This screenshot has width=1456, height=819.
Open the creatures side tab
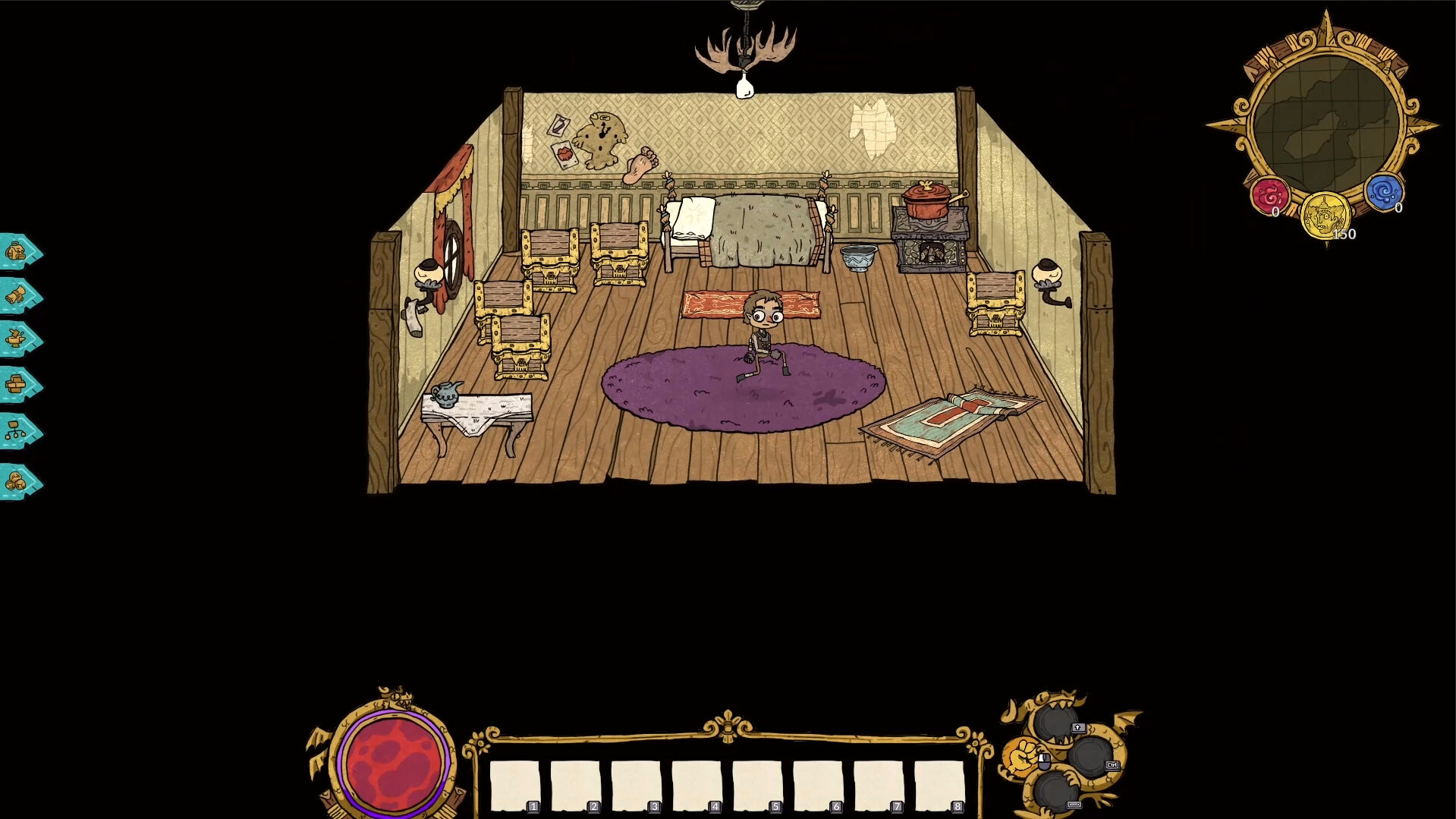(18, 480)
